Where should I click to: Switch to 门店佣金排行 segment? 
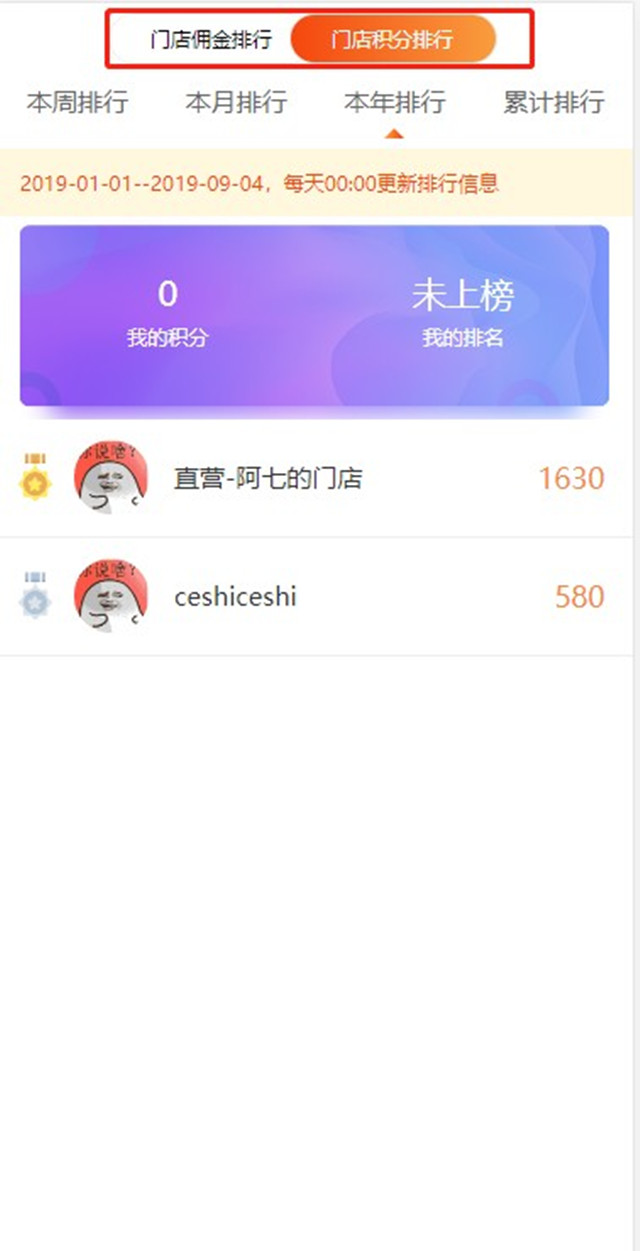click(x=211, y=40)
